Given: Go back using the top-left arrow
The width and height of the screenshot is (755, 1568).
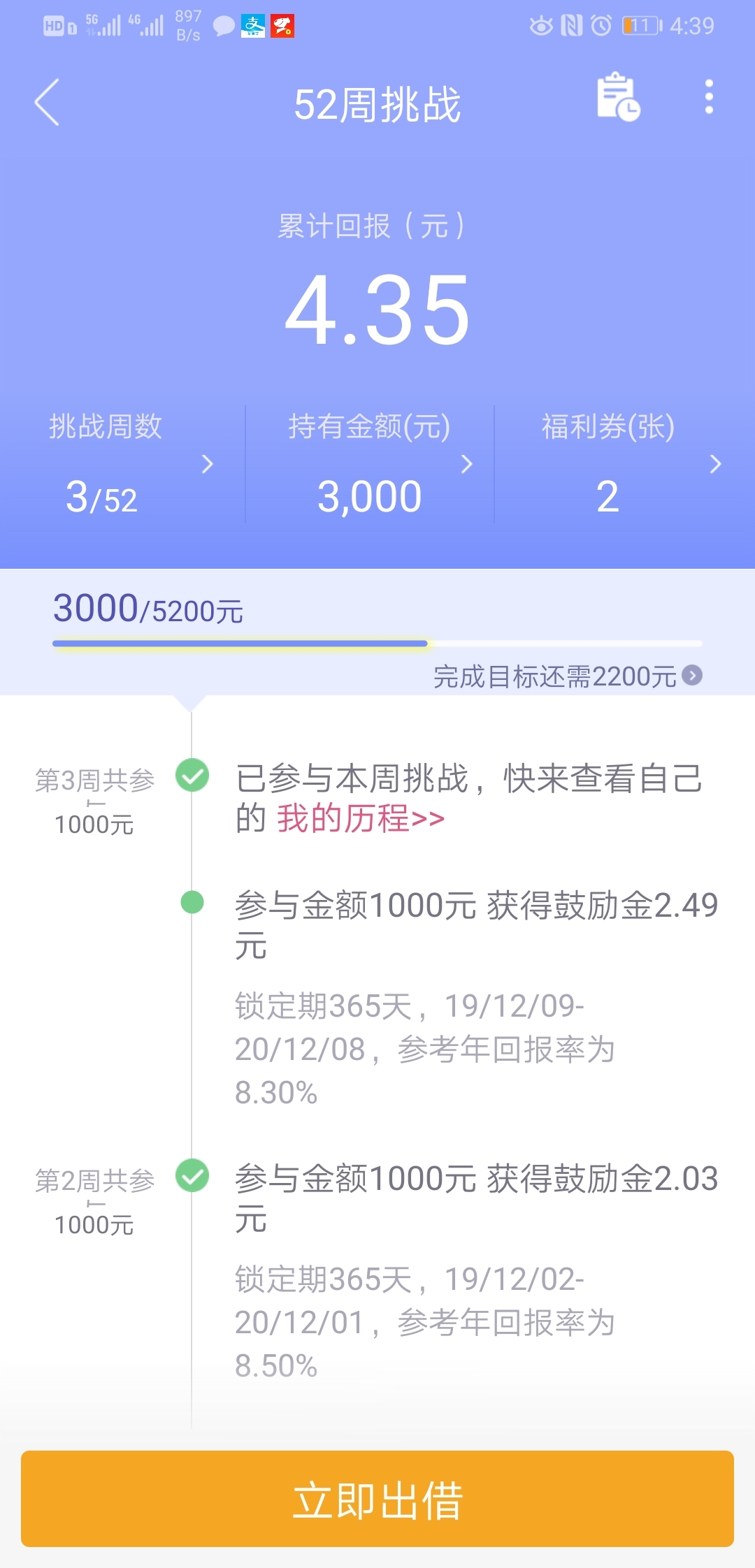Looking at the screenshot, I should [x=47, y=102].
